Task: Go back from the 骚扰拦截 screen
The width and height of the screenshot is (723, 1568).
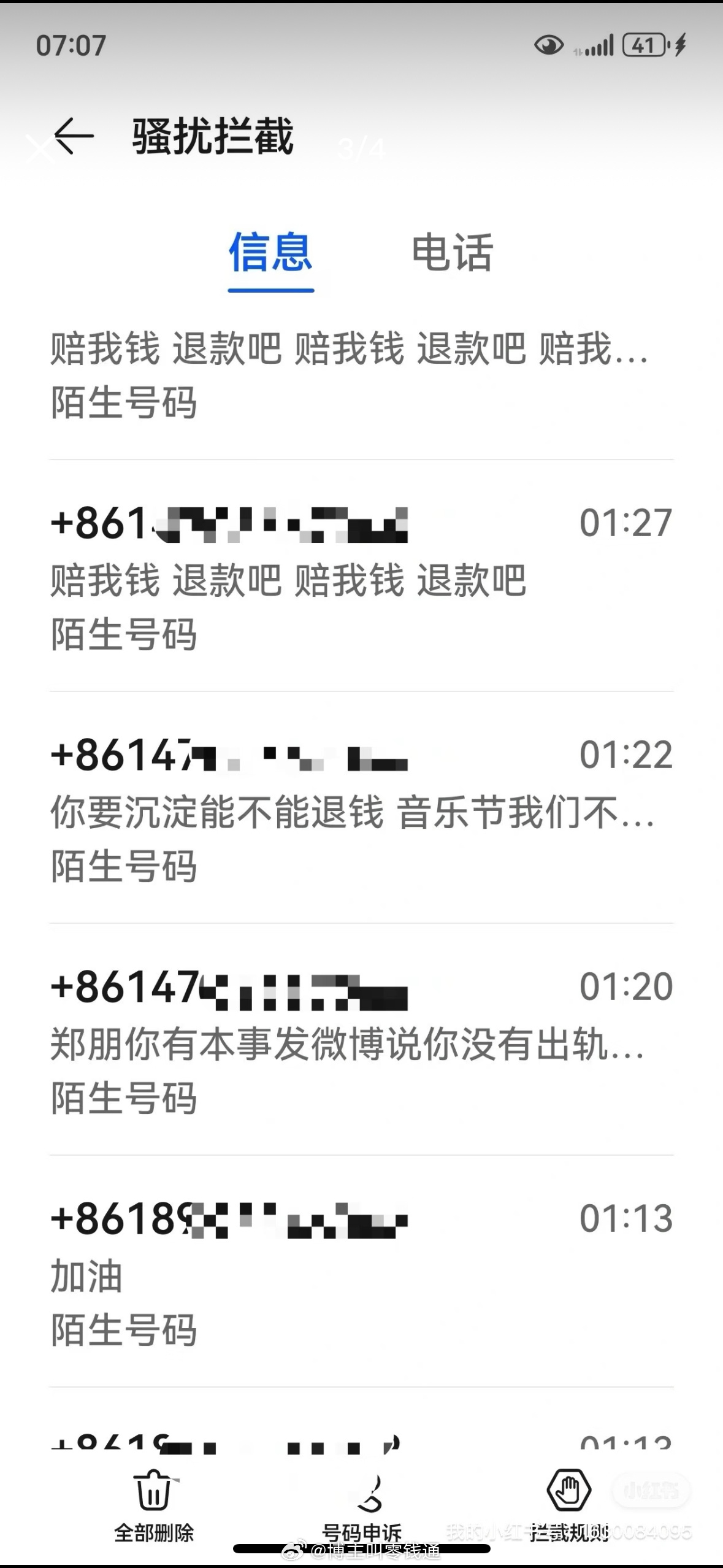Action: (x=74, y=136)
